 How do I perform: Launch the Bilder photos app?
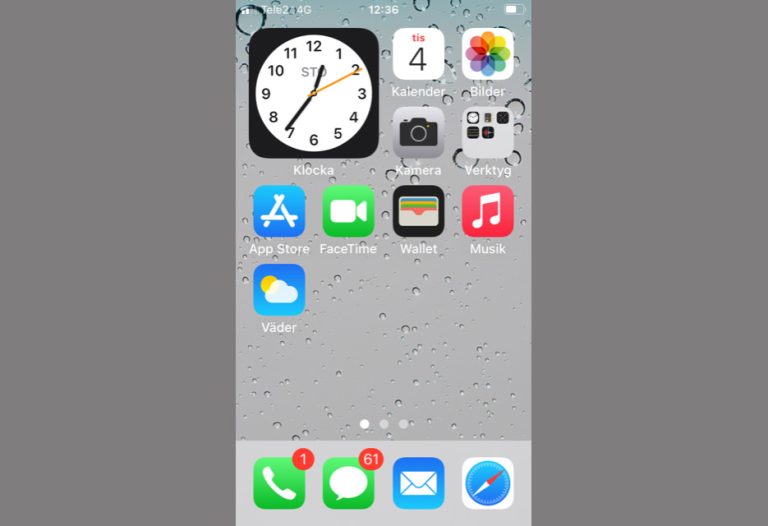pos(488,55)
